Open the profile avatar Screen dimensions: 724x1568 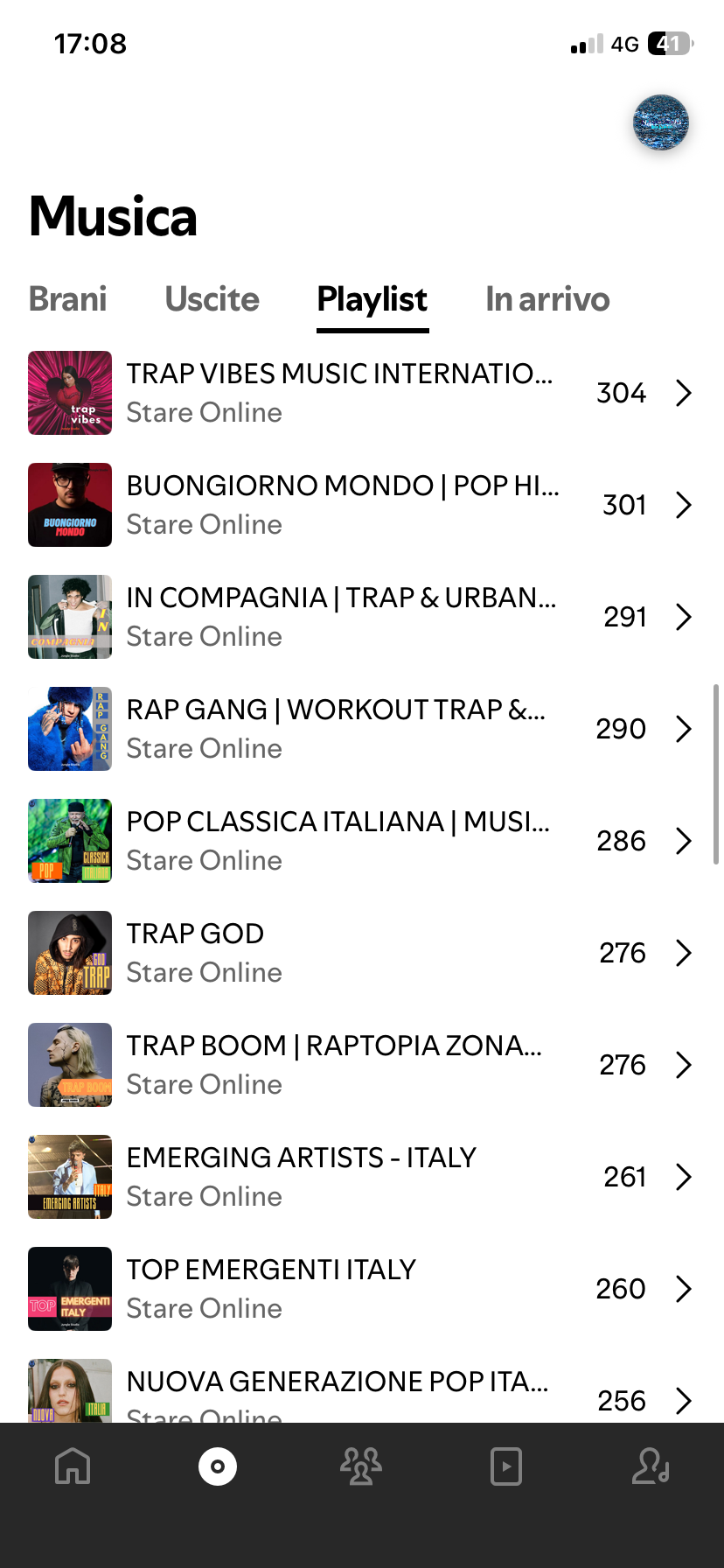point(660,122)
